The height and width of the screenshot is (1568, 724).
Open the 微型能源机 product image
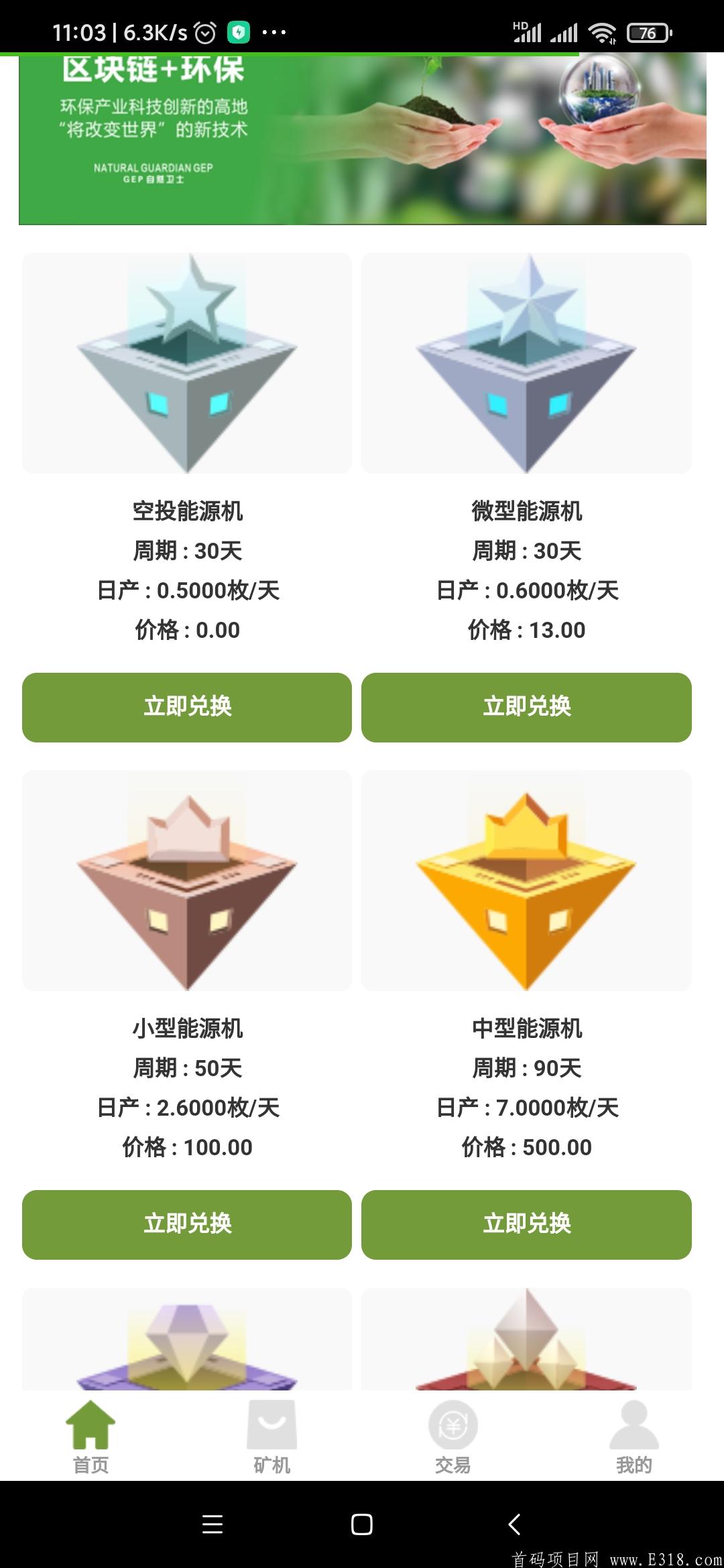(x=526, y=363)
